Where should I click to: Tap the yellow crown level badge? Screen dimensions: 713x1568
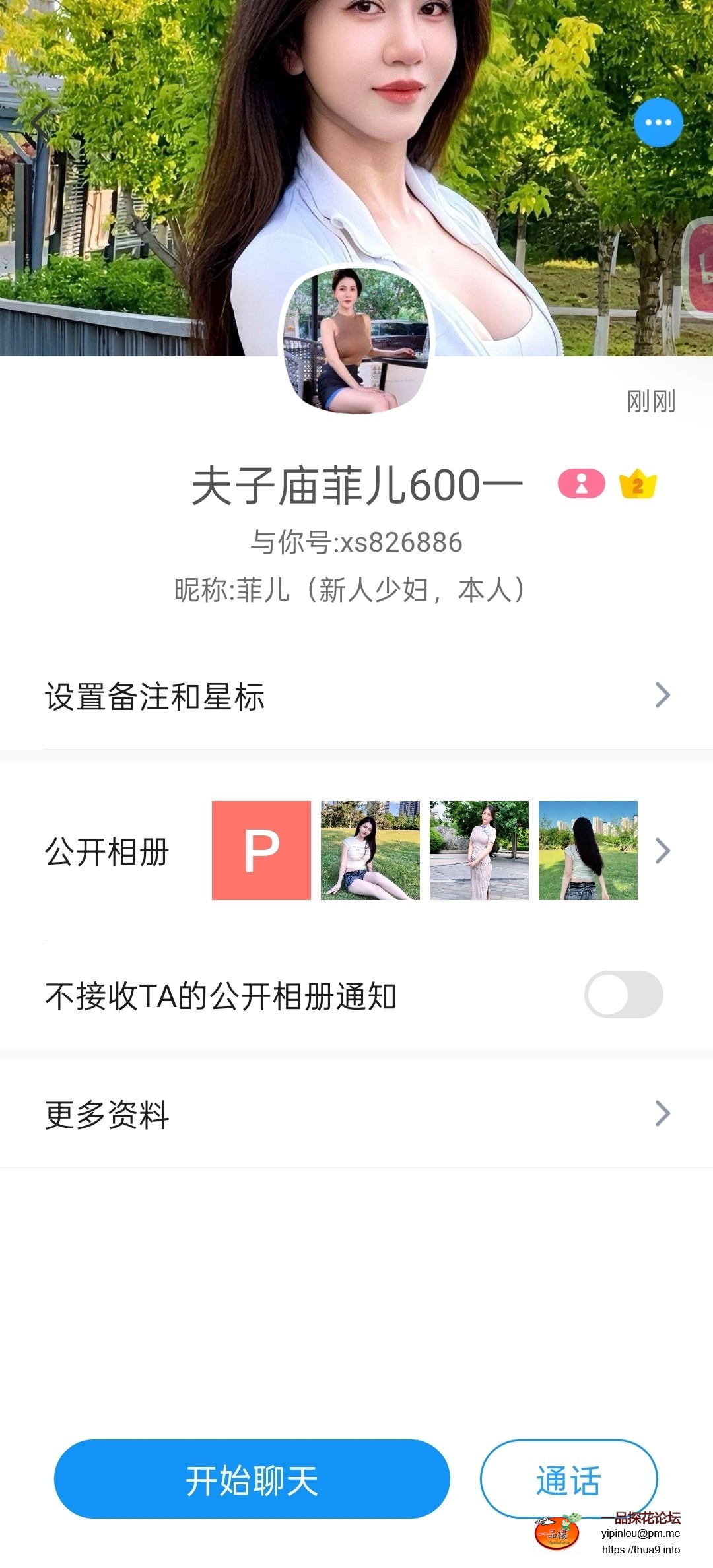pyautogui.click(x=638, y=485)
